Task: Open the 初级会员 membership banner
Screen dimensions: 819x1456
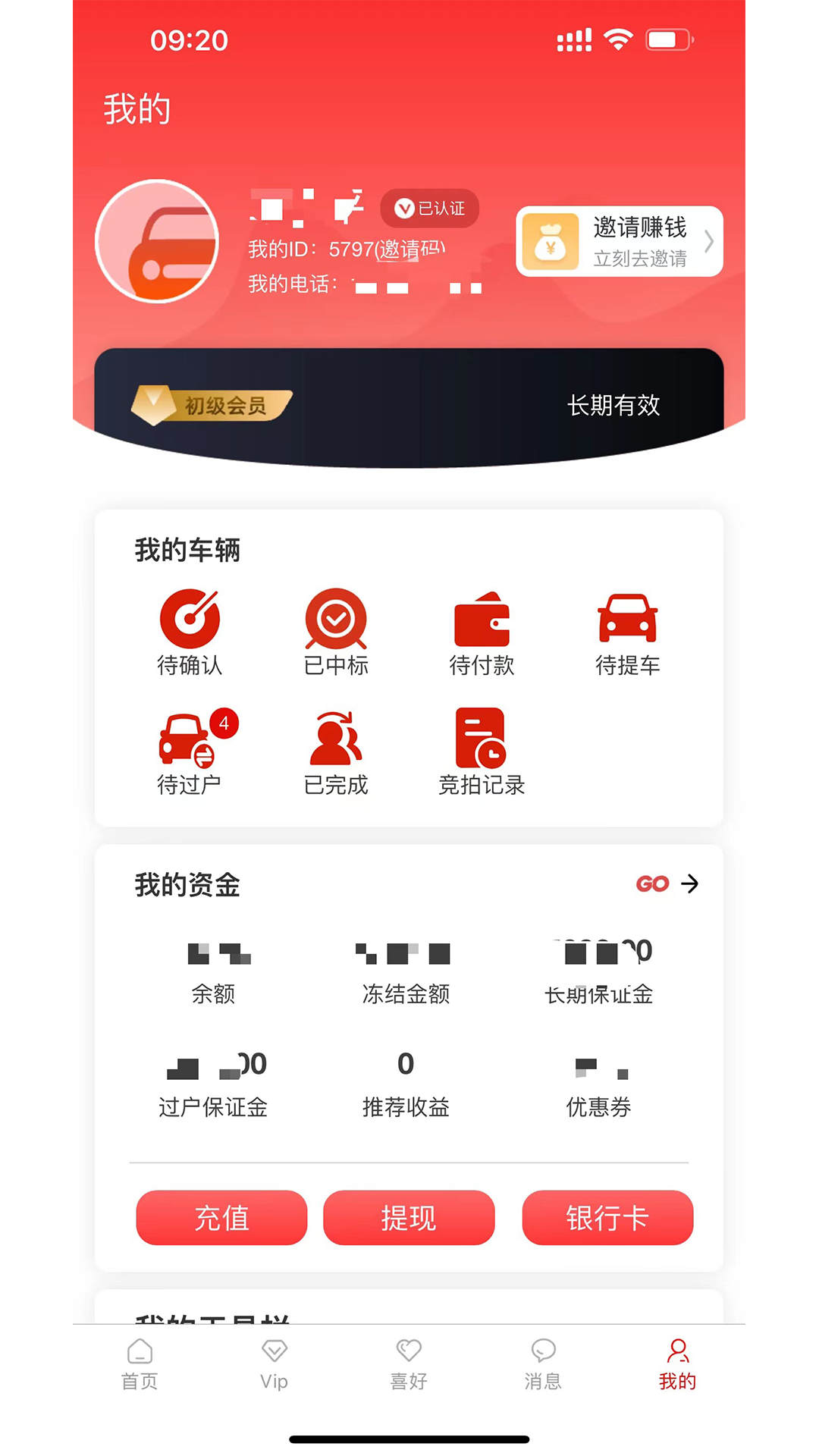Action: pos(408,406)
